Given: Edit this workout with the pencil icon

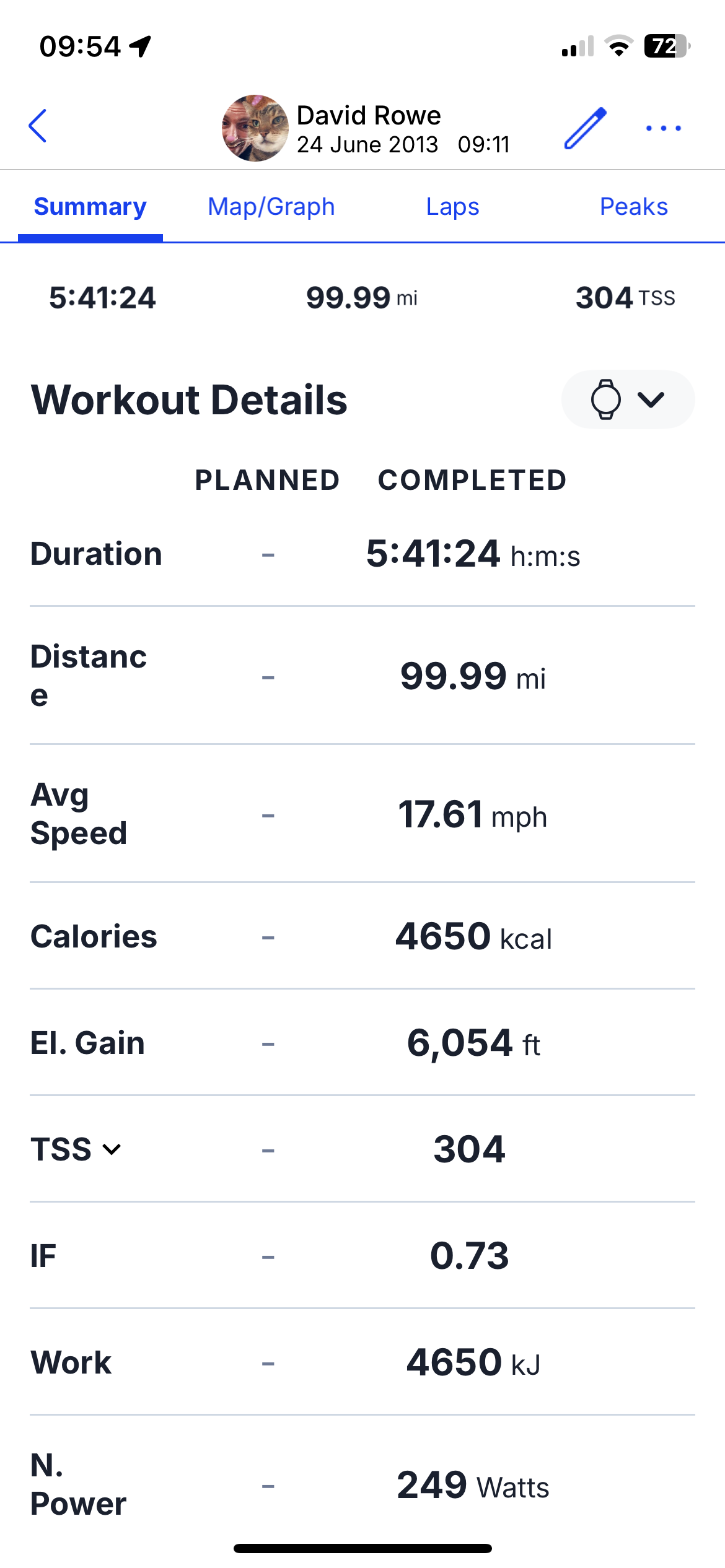Looking at the screenshot, I should tap(585, 128).
